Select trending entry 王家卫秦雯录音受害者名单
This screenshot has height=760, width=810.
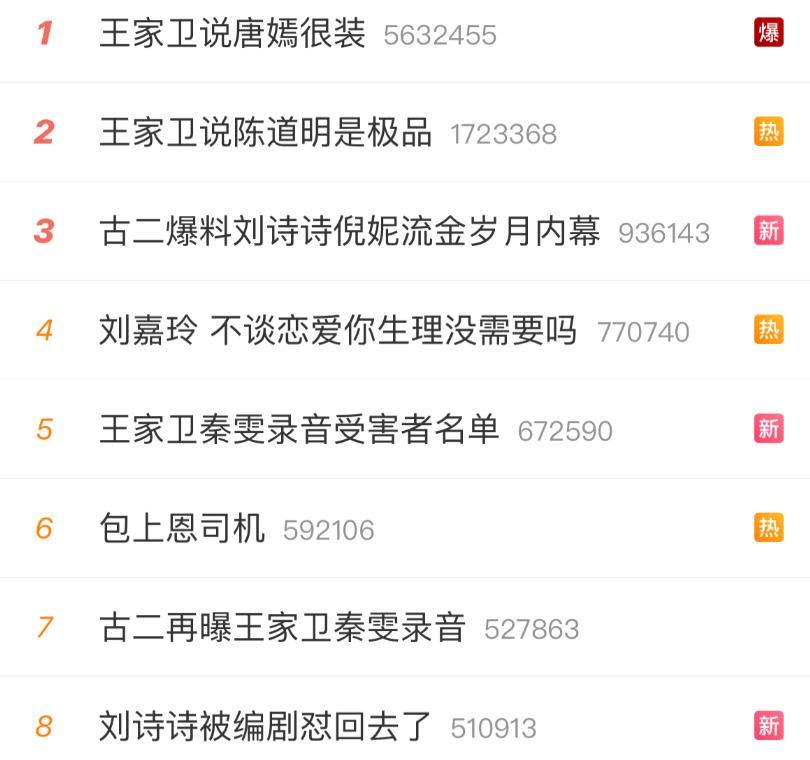(299, 429)
